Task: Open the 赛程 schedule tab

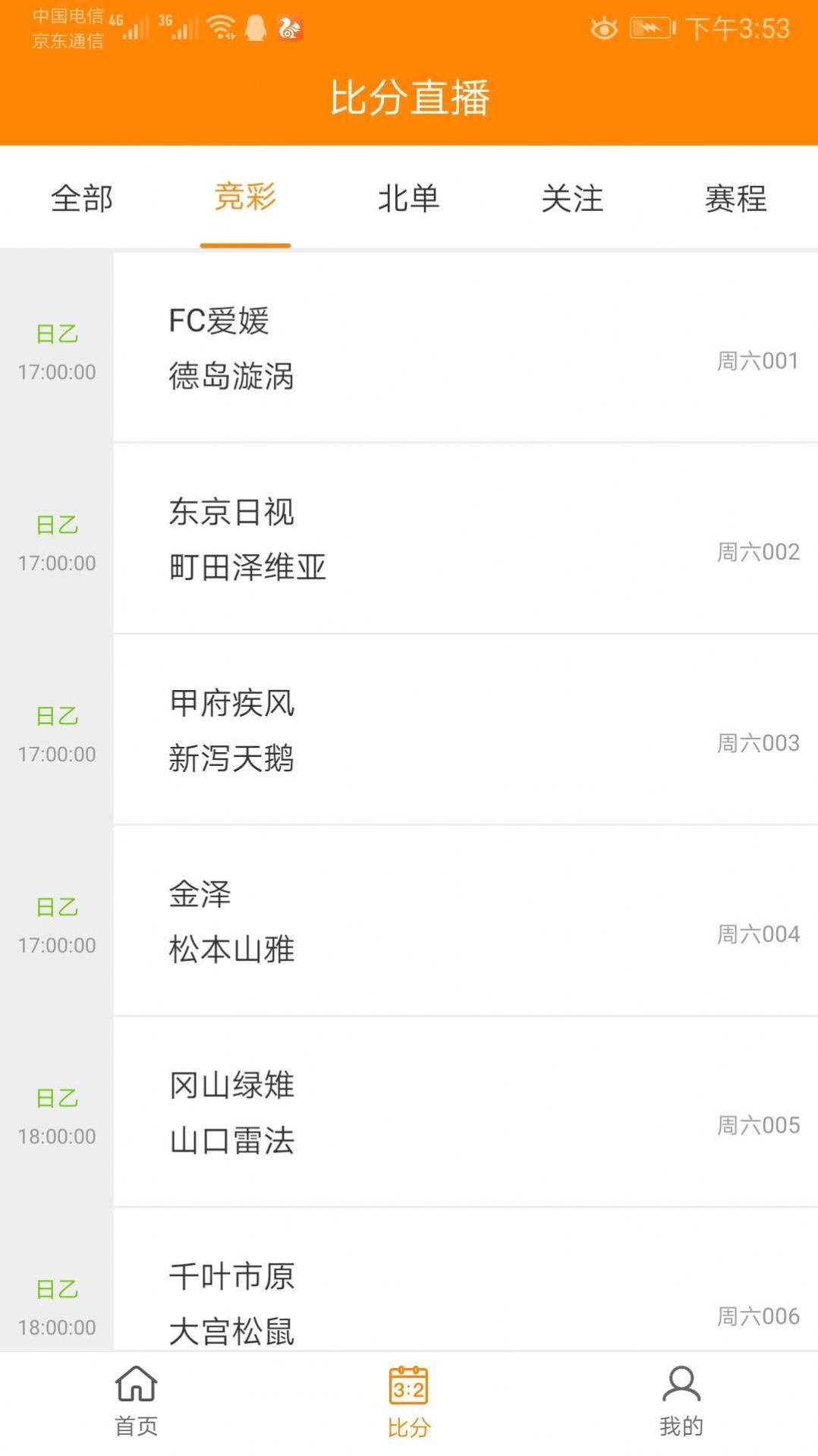Action: click(x=735, y=199)
